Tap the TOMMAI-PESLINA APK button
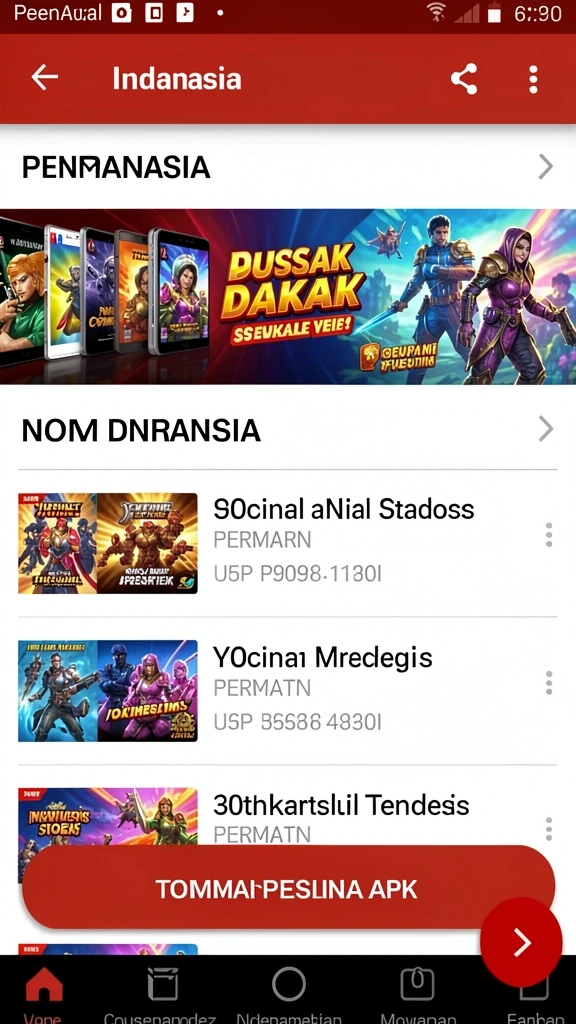The image size is (576, 1024). [x=288, y=888]
